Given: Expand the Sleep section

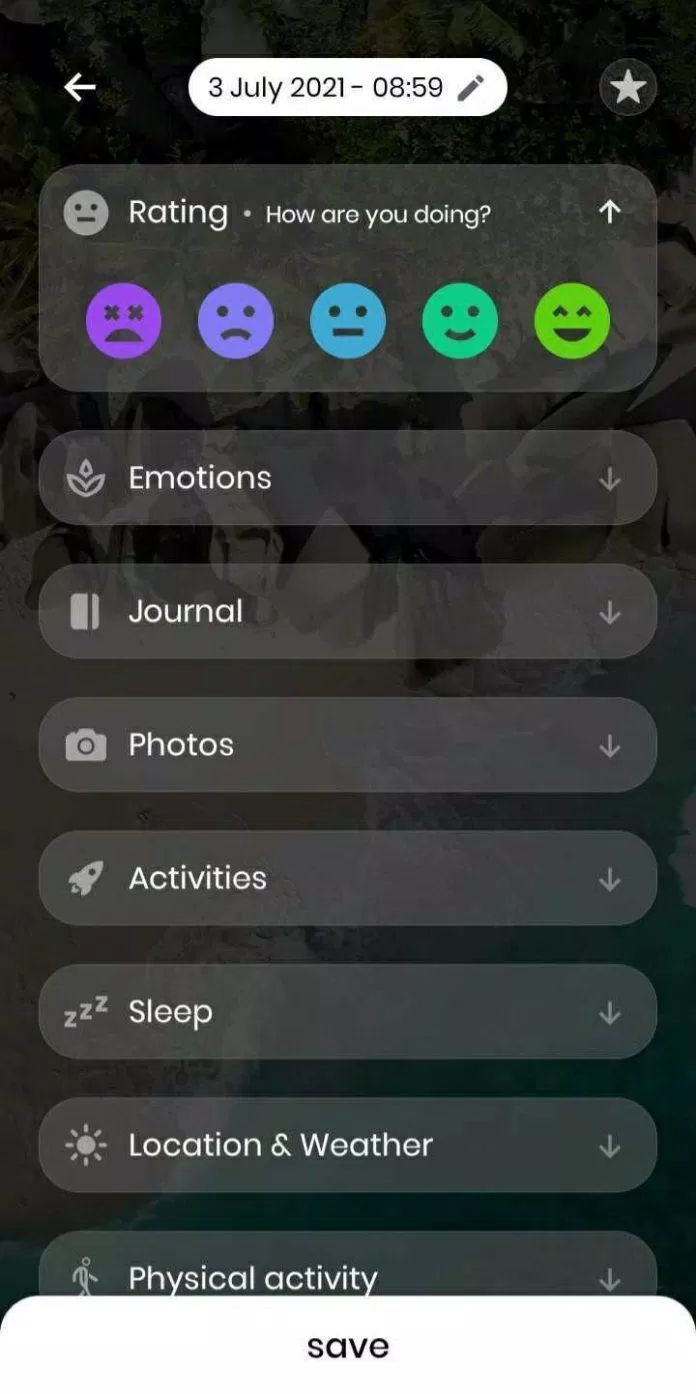Looking at the screenshot, I should (347, 1012).
